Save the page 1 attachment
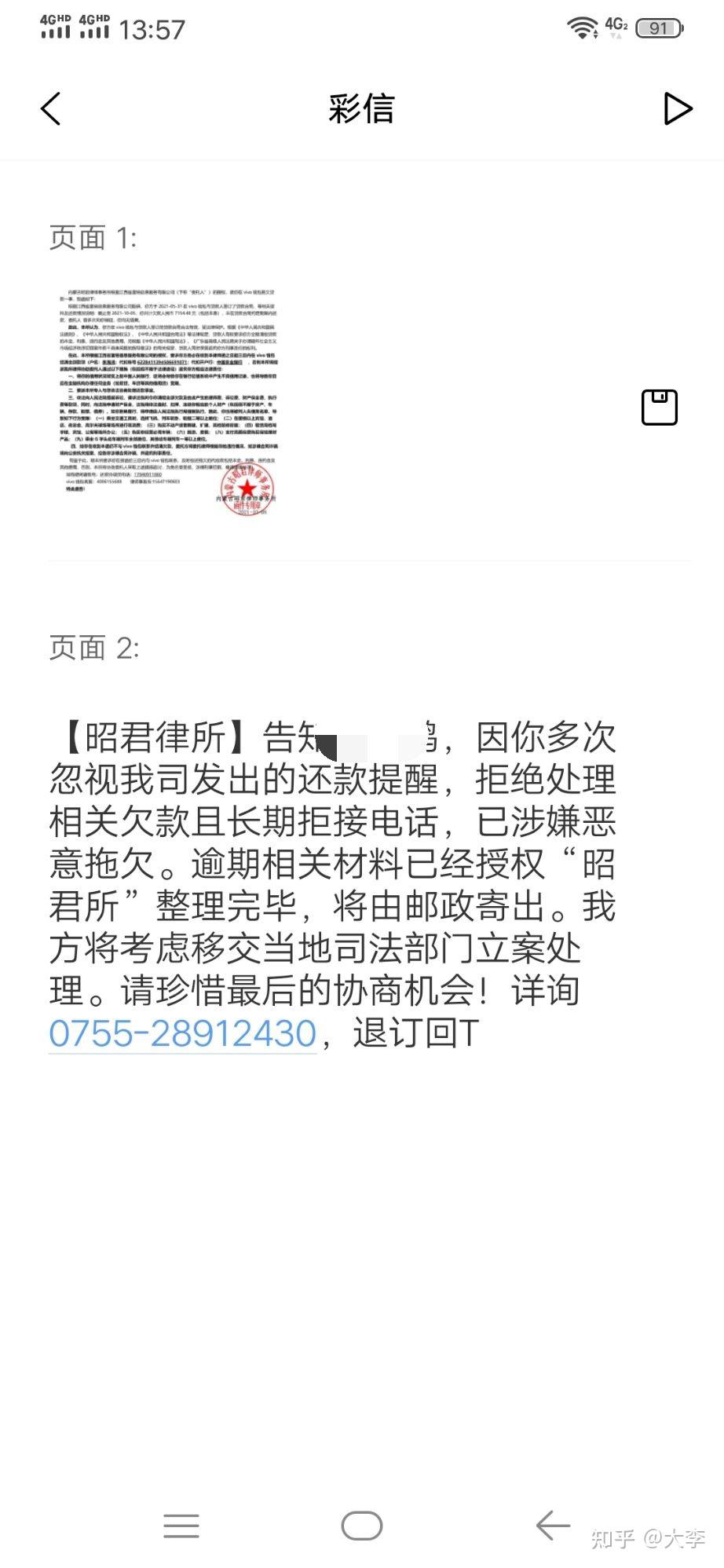Image resolution: width=724 pixels, height=1568 pixels. [x=659, y=407]
